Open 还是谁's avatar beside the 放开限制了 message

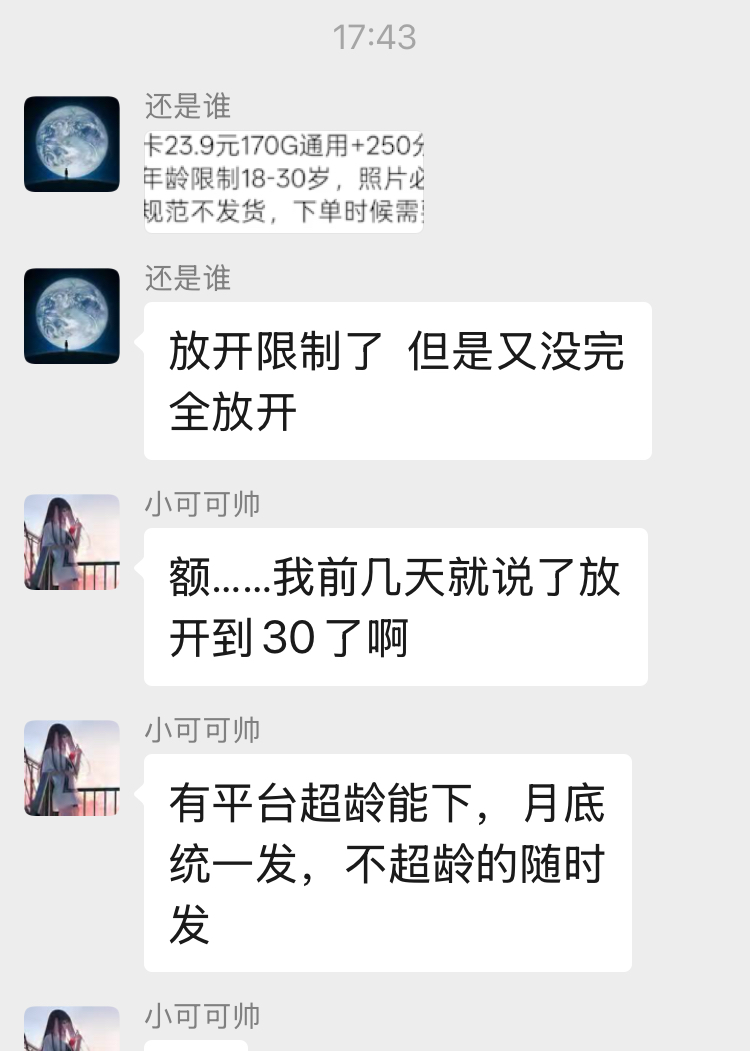pyautogui.click(x=72, y=316)
